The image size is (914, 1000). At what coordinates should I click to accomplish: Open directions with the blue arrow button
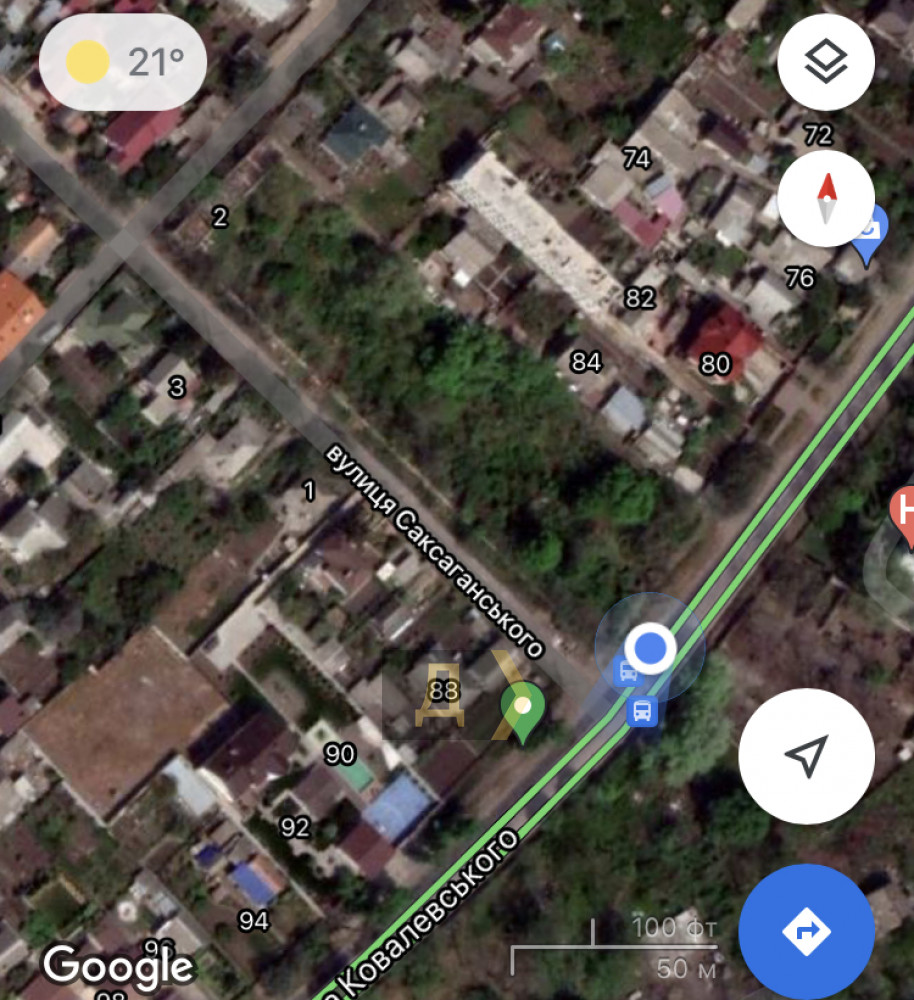806,932
